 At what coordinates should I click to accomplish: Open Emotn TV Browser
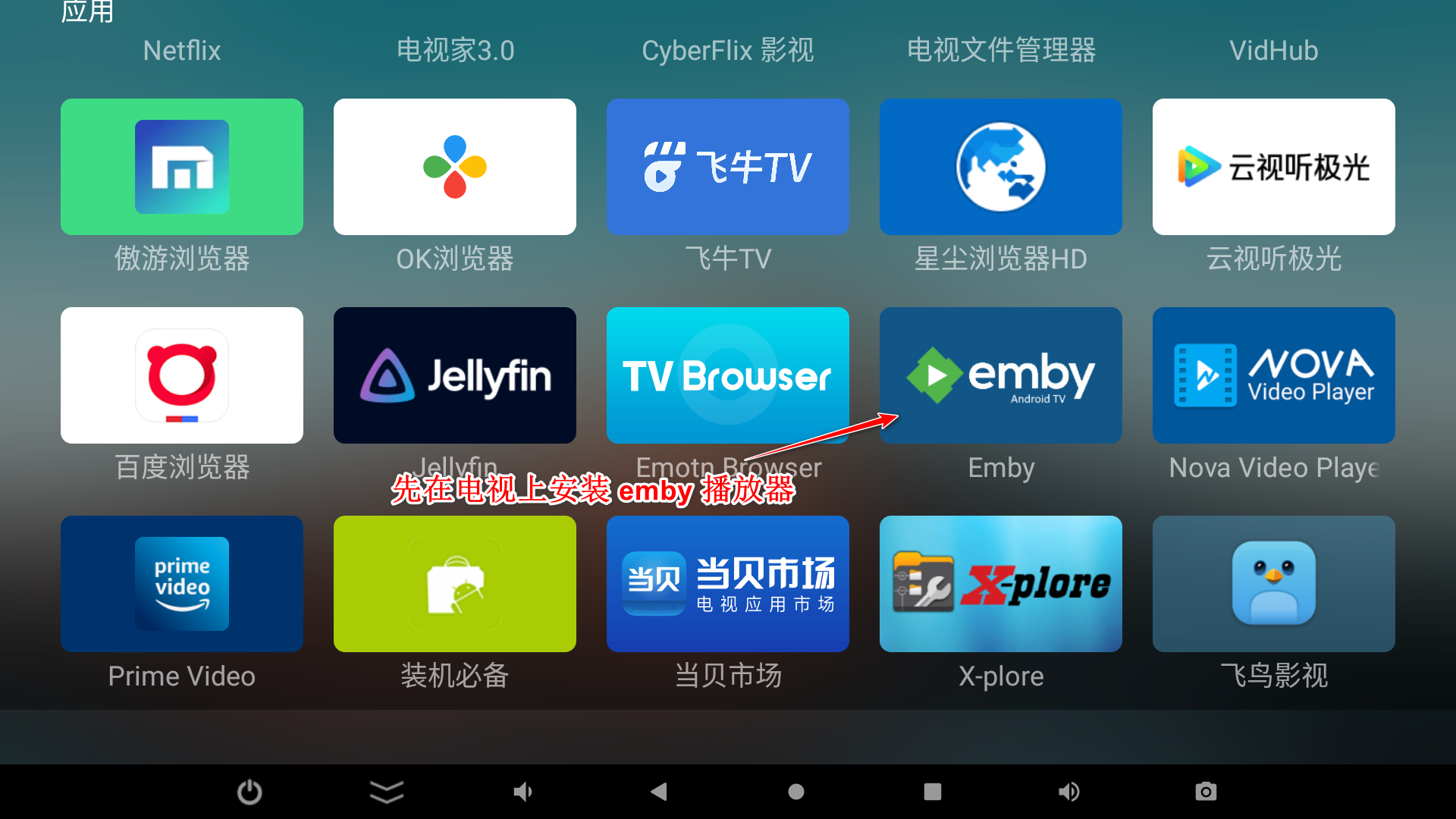pyautogui.click(x=727, y=375)
